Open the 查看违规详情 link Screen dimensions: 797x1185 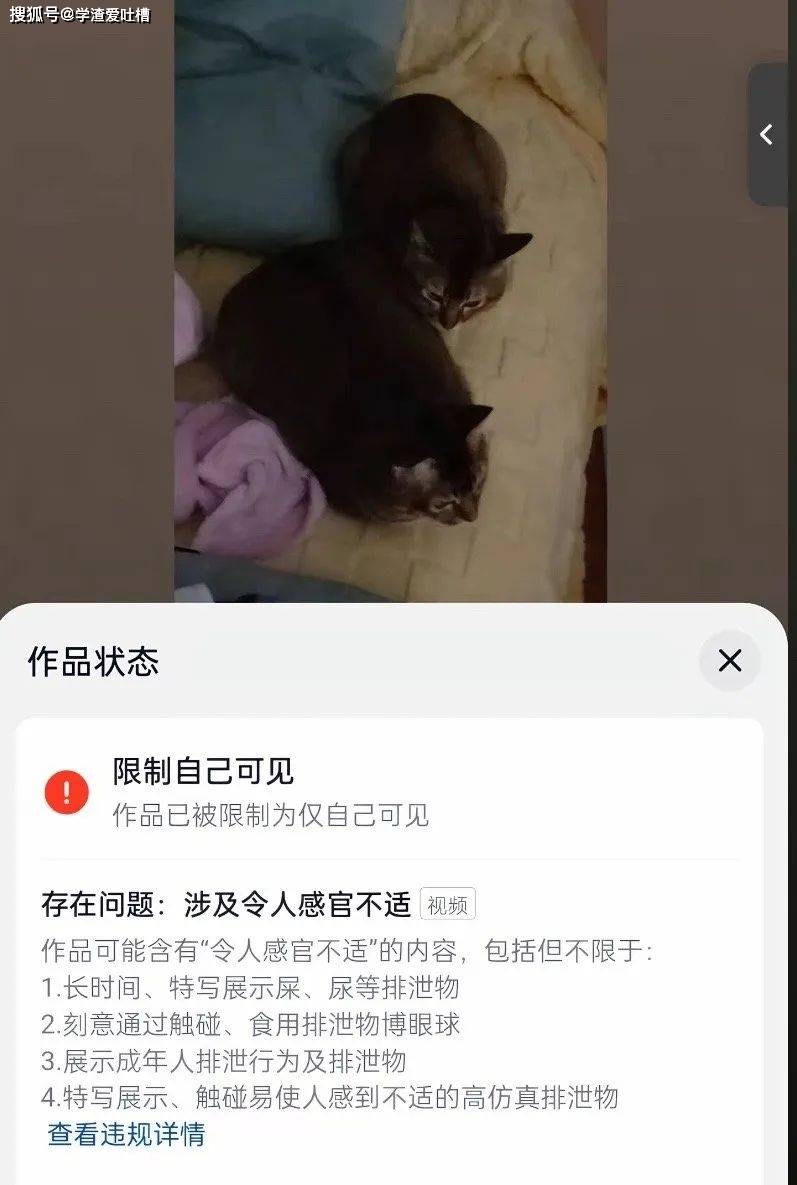pyautogui.click(x=126, y=1134)
